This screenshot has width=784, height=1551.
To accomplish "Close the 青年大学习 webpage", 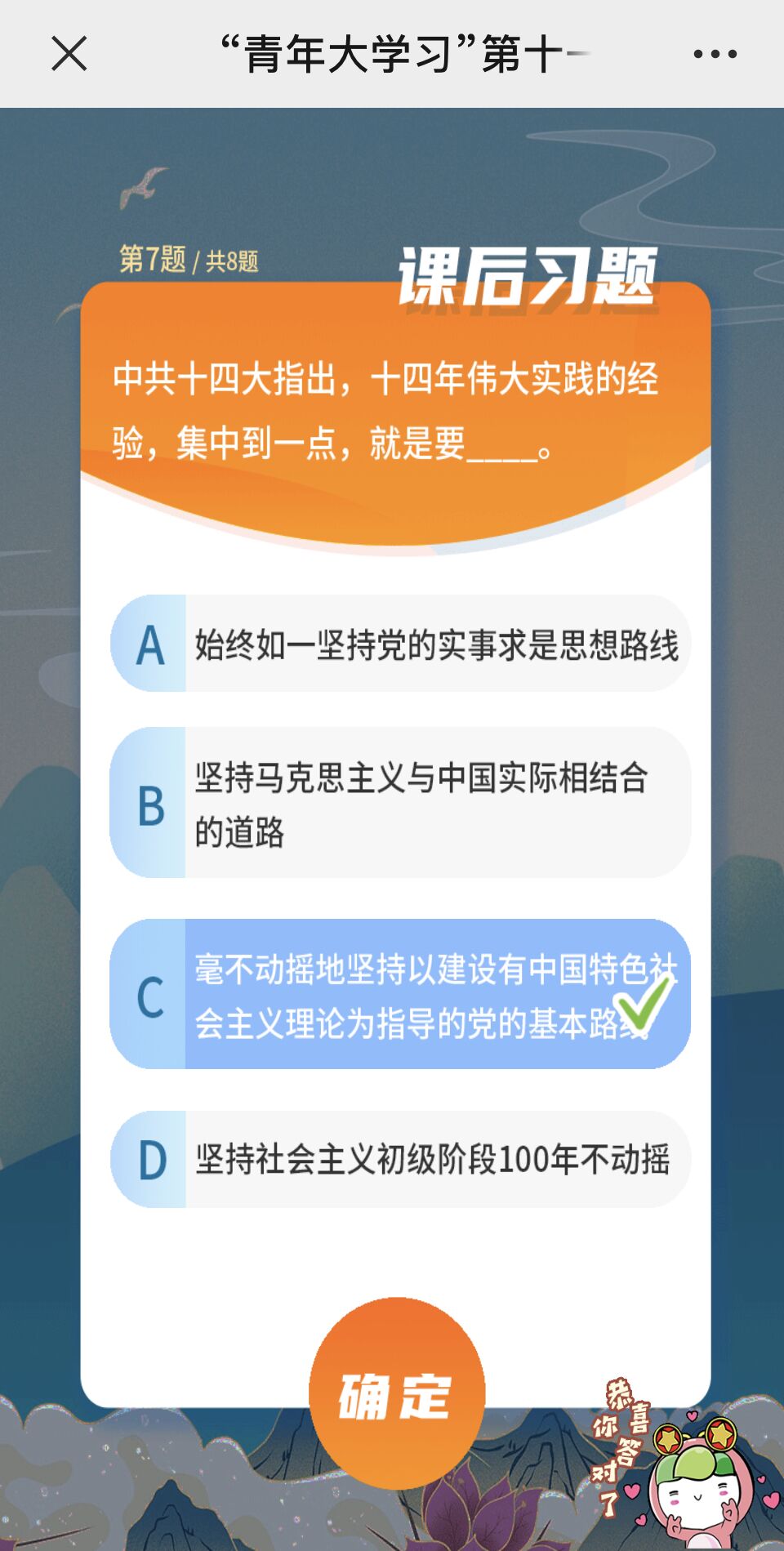I will [x=69, y=55].
